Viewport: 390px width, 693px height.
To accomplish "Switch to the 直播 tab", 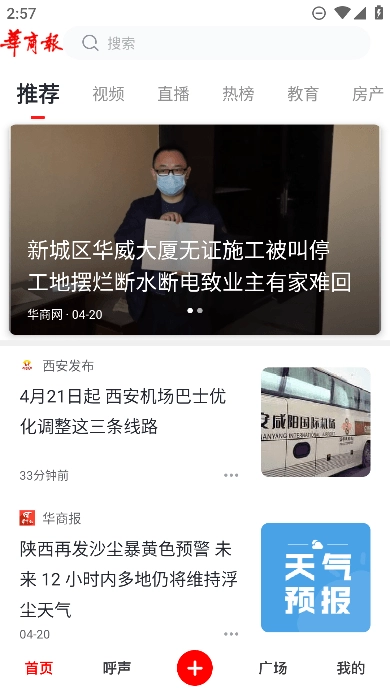I will click(x=173, y=94).
